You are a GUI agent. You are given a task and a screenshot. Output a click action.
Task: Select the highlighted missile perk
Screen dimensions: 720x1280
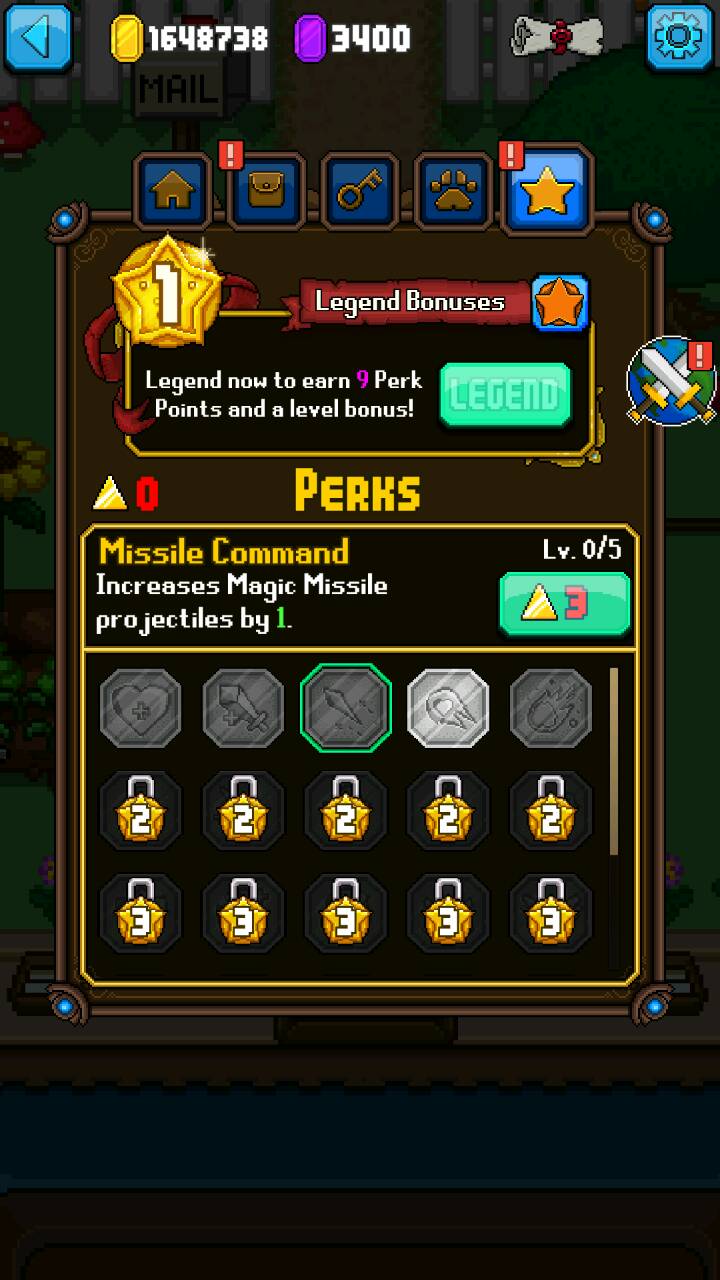coord(345,708)
